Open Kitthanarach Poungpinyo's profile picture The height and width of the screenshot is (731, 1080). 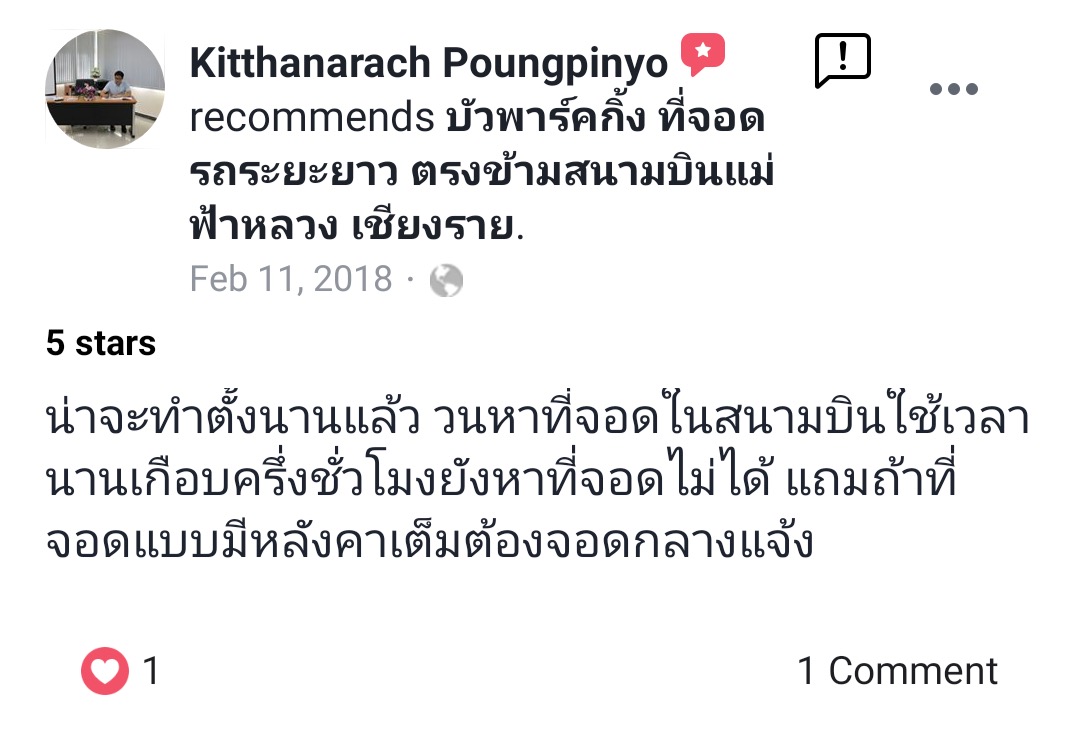[104, 89]
